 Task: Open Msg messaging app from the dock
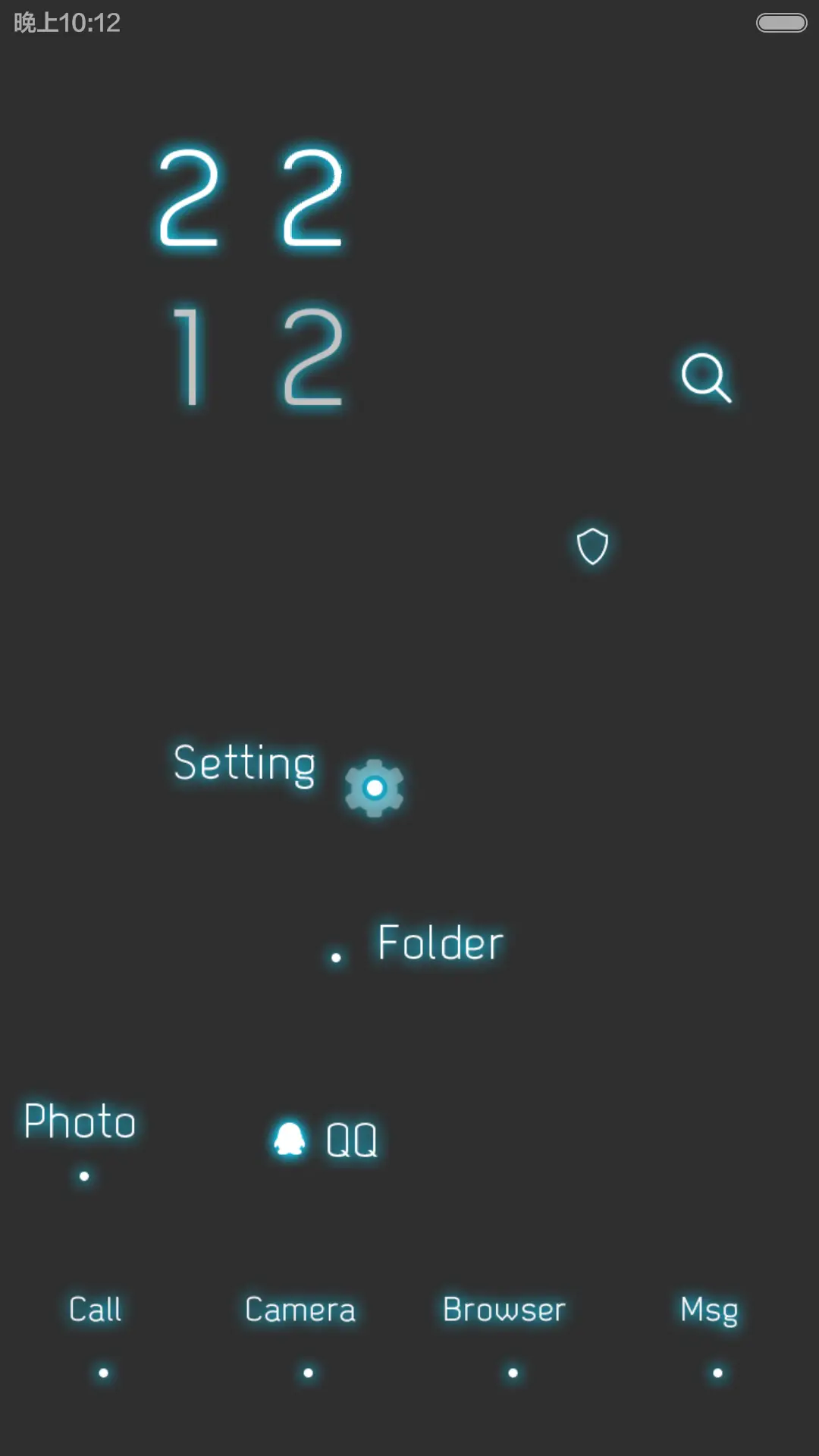click(708, 1309)
